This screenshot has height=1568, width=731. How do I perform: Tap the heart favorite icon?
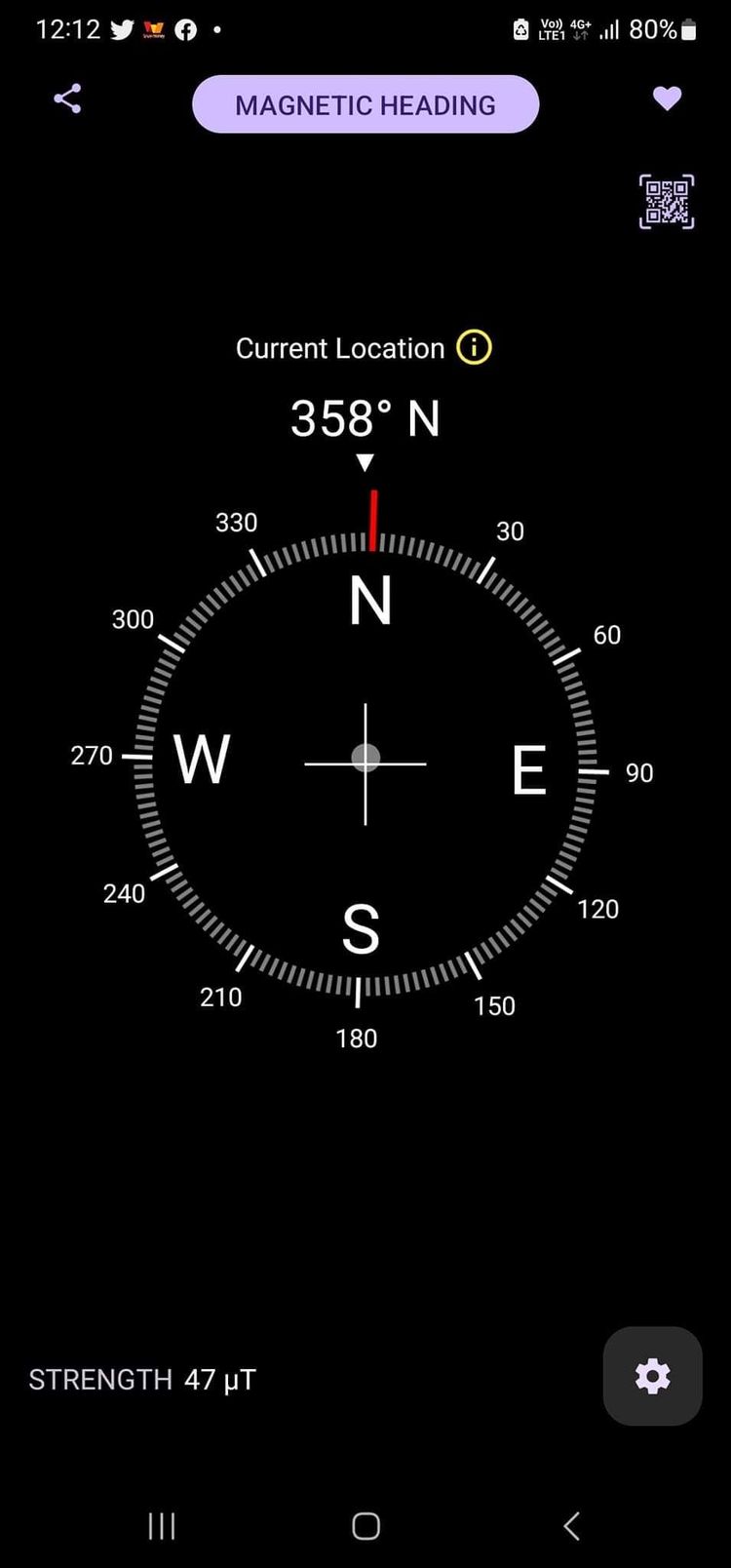point(667,98)
